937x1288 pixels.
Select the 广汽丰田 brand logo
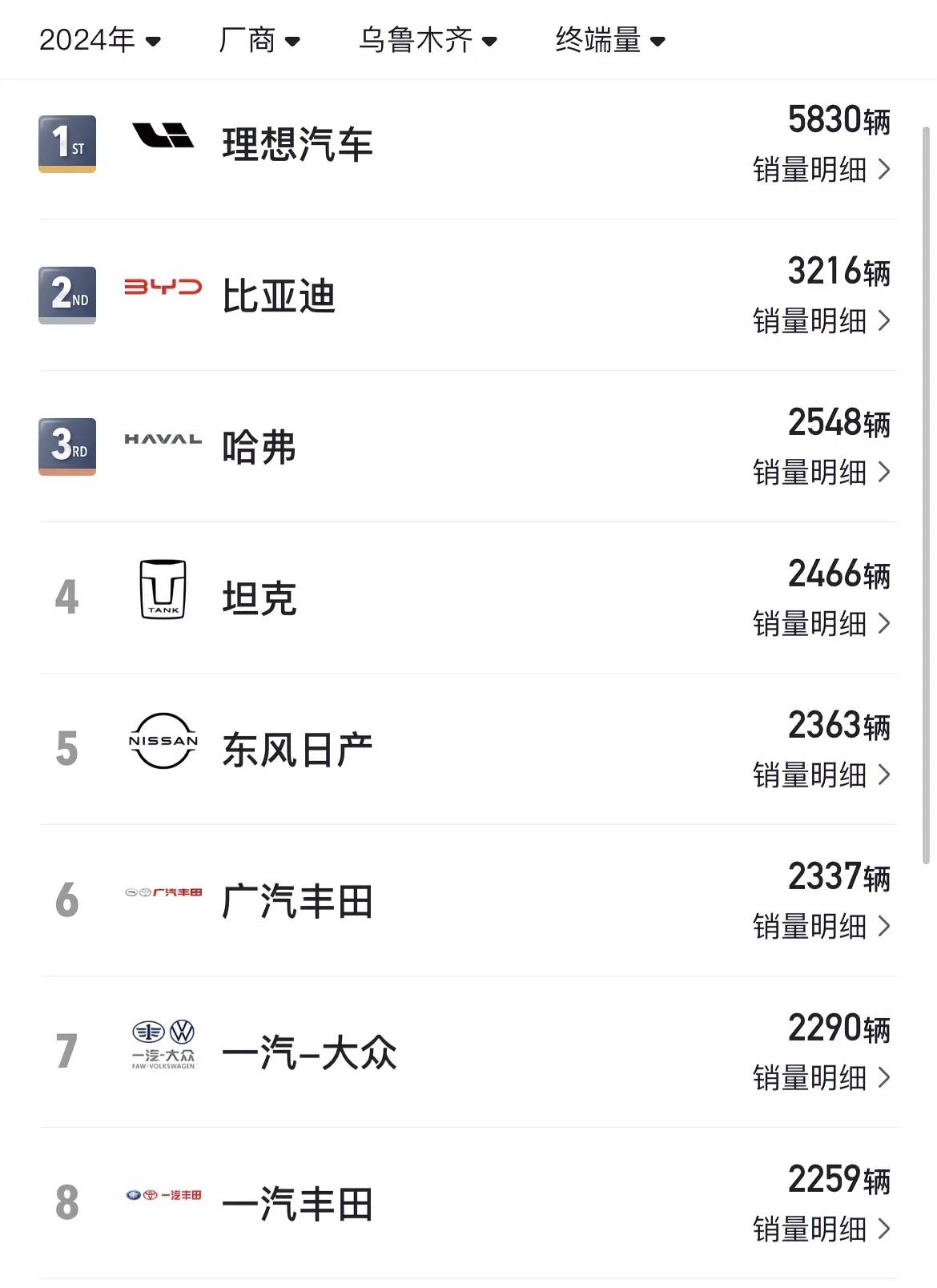(163, 892)
